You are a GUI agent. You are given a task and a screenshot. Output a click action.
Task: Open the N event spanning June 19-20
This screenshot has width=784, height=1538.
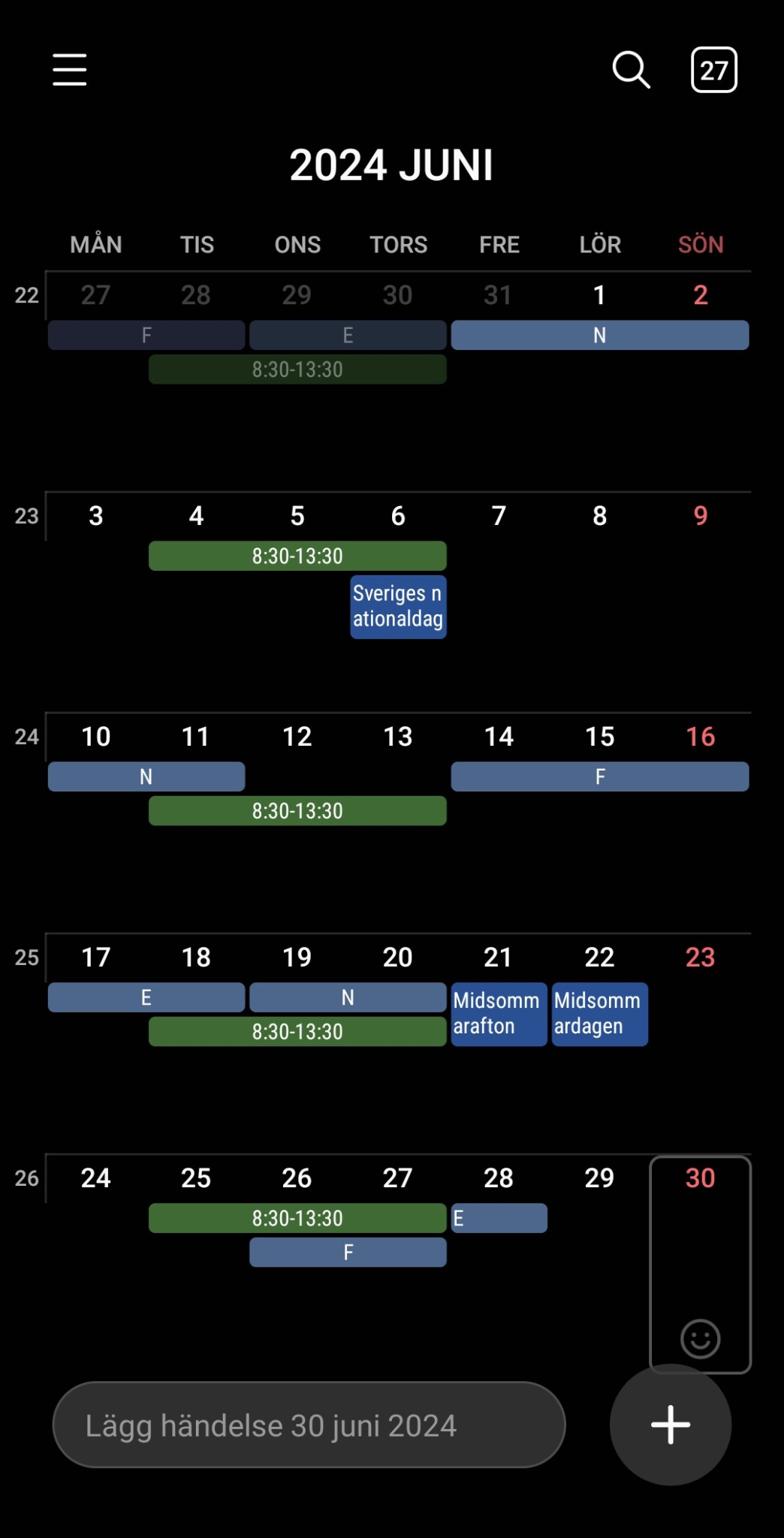click(348, 997)
